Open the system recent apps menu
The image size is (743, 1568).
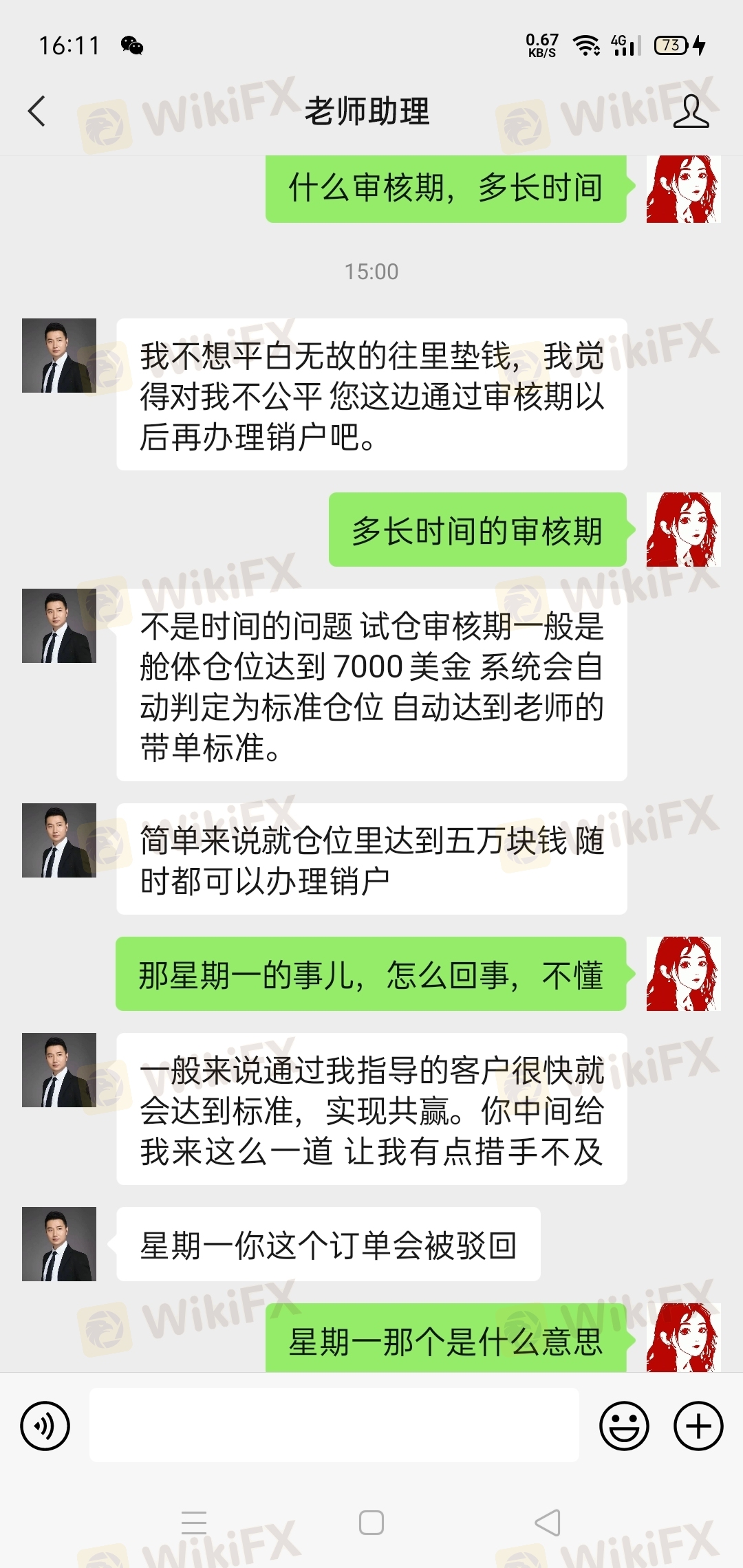[x=194, y=1523]
